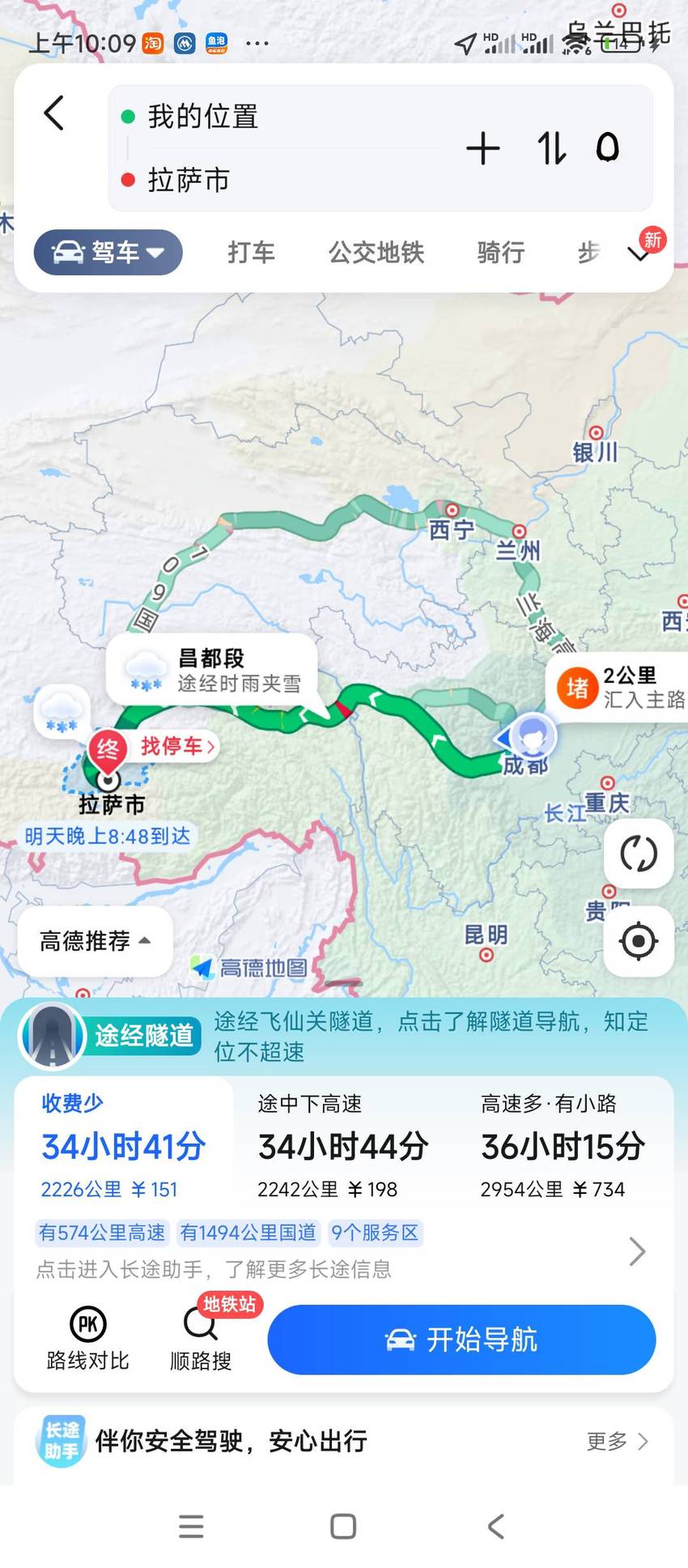Refresh the route with the circular arrows

639,854
